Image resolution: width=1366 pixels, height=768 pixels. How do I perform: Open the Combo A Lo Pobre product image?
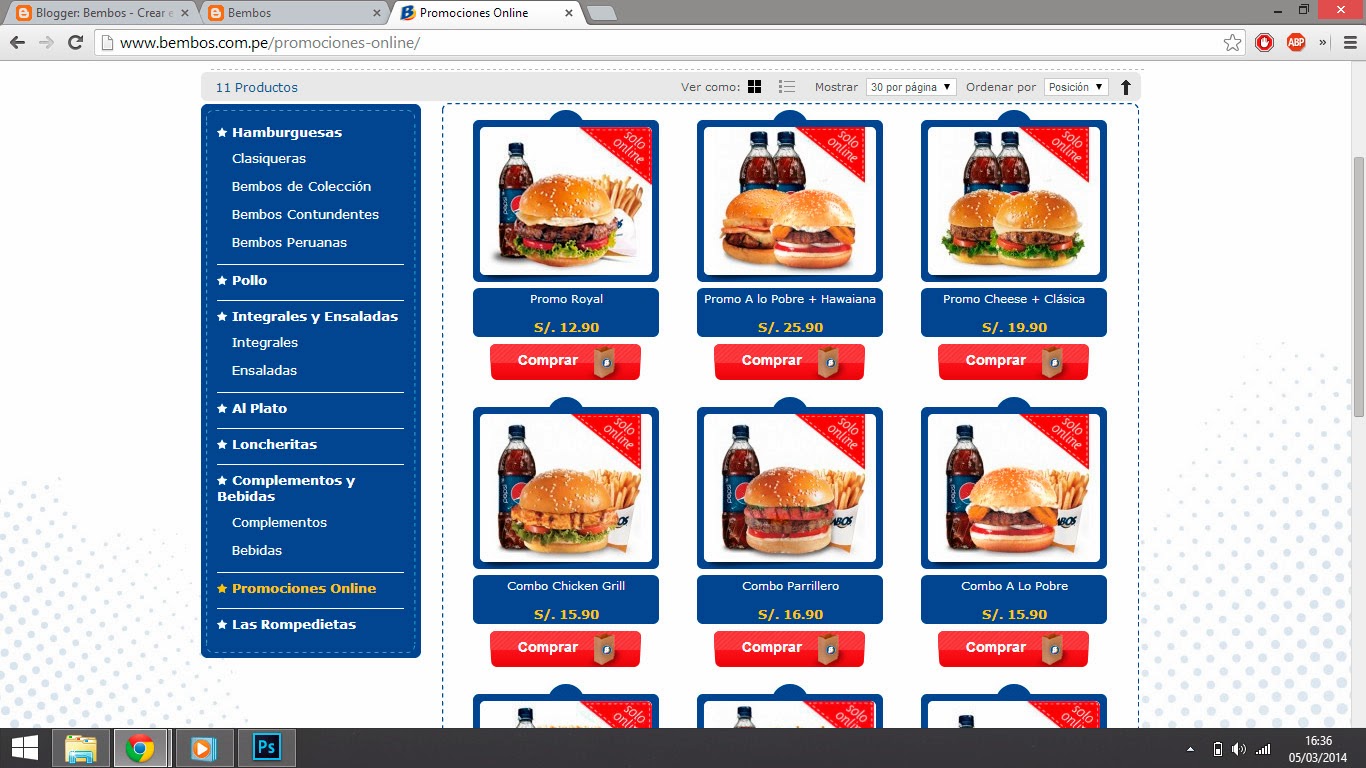1013,488
